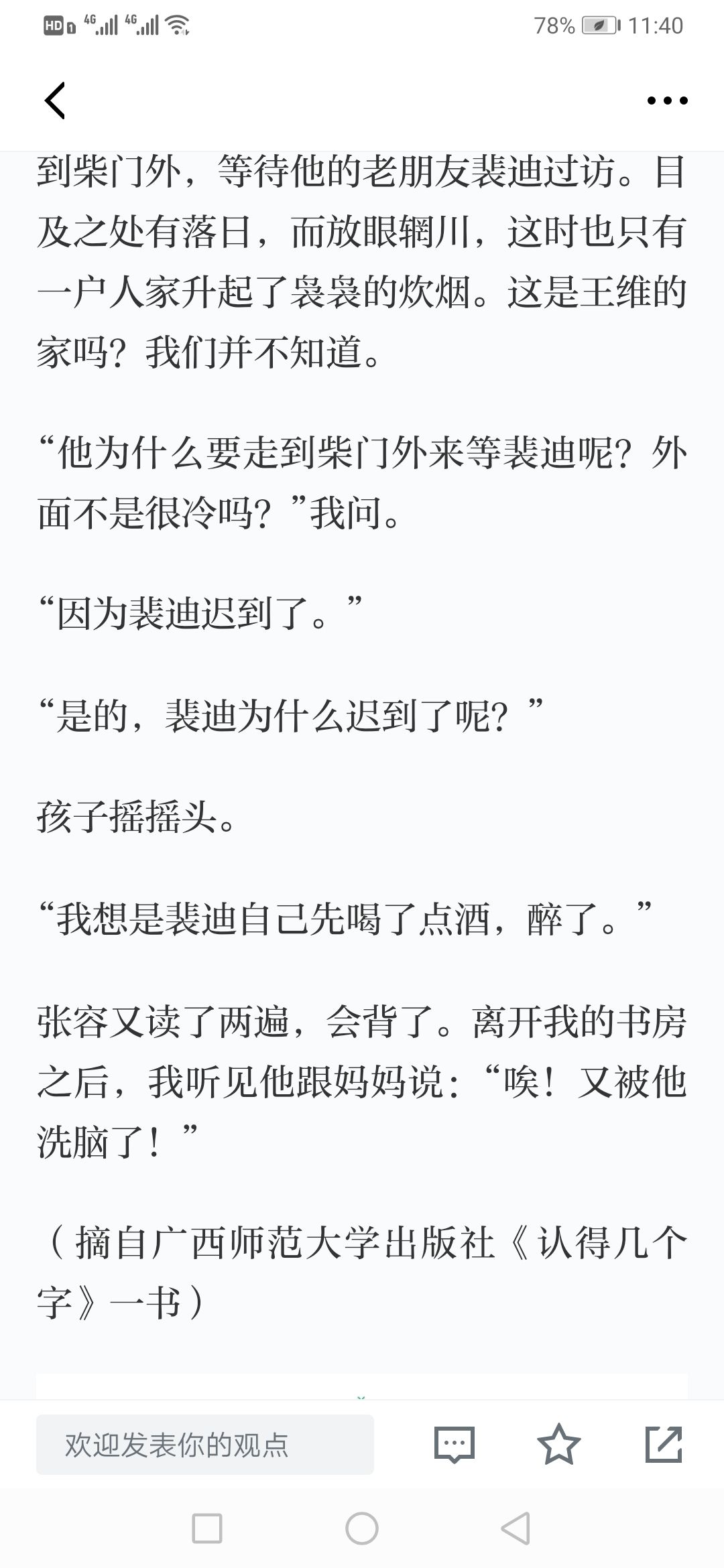
Task: Go back using the top-left arrow
Action: tap(55, 101)
